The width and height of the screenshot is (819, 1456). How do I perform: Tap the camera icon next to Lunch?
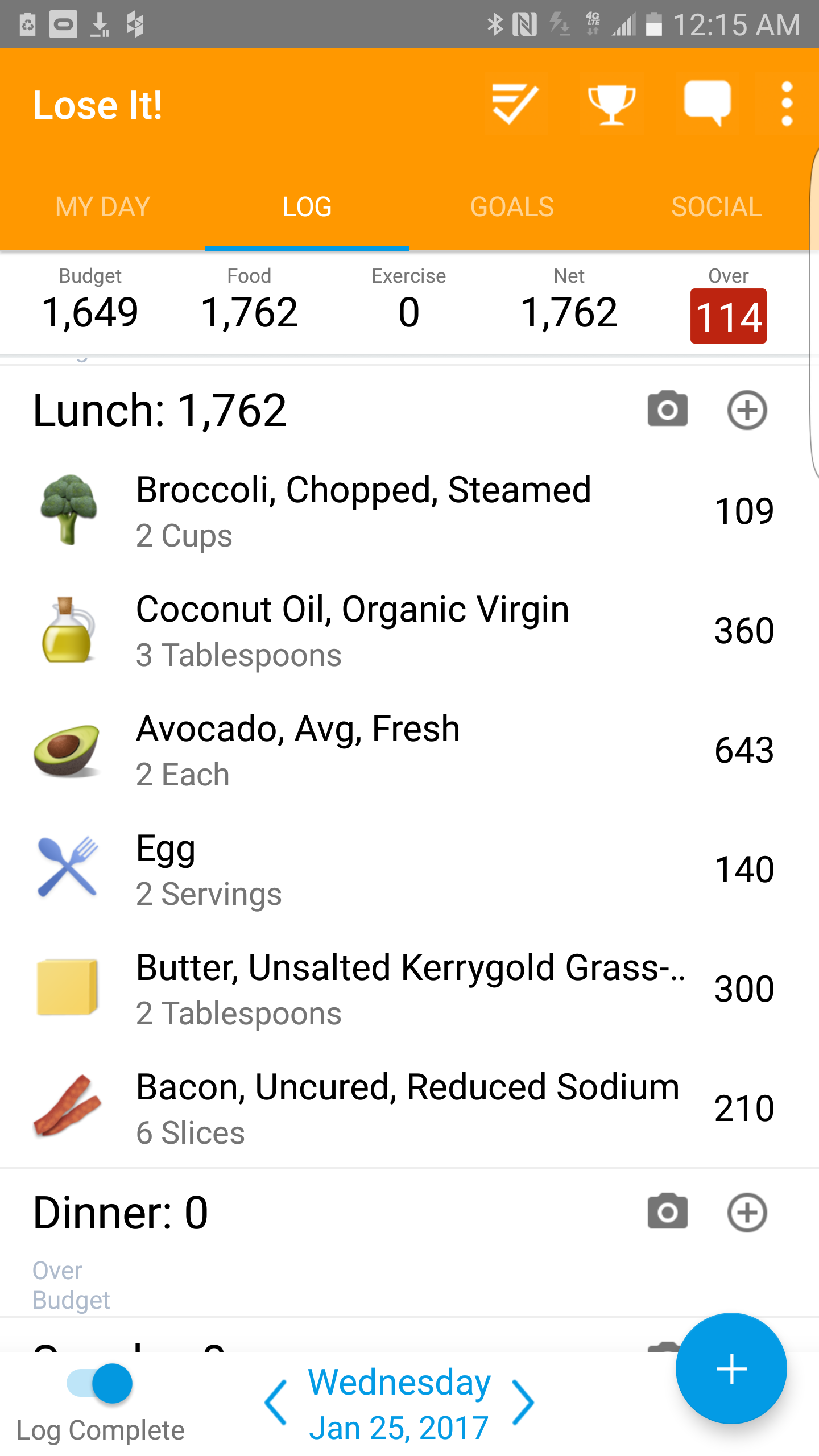pyautogui.click(x=668, y=409)
